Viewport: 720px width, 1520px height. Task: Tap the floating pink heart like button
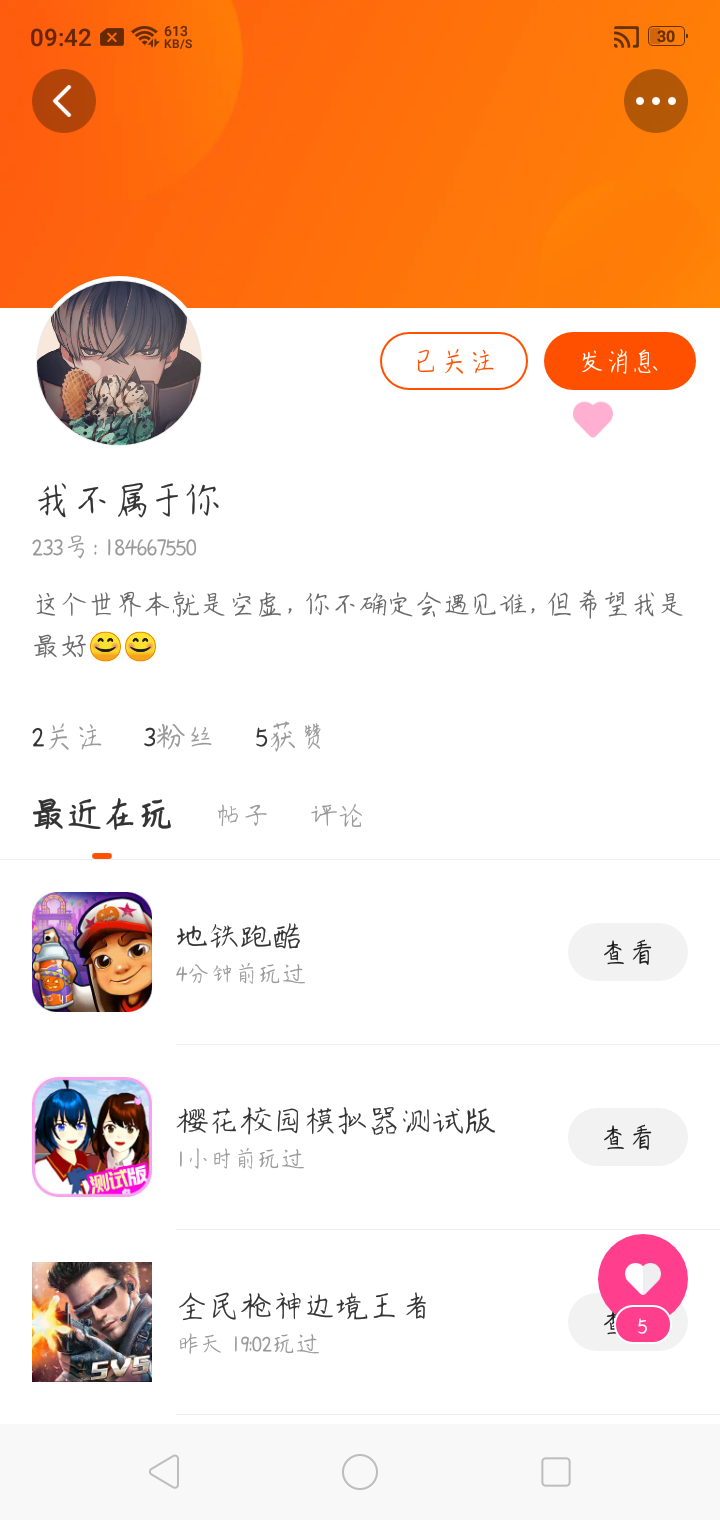(642, 1278)
